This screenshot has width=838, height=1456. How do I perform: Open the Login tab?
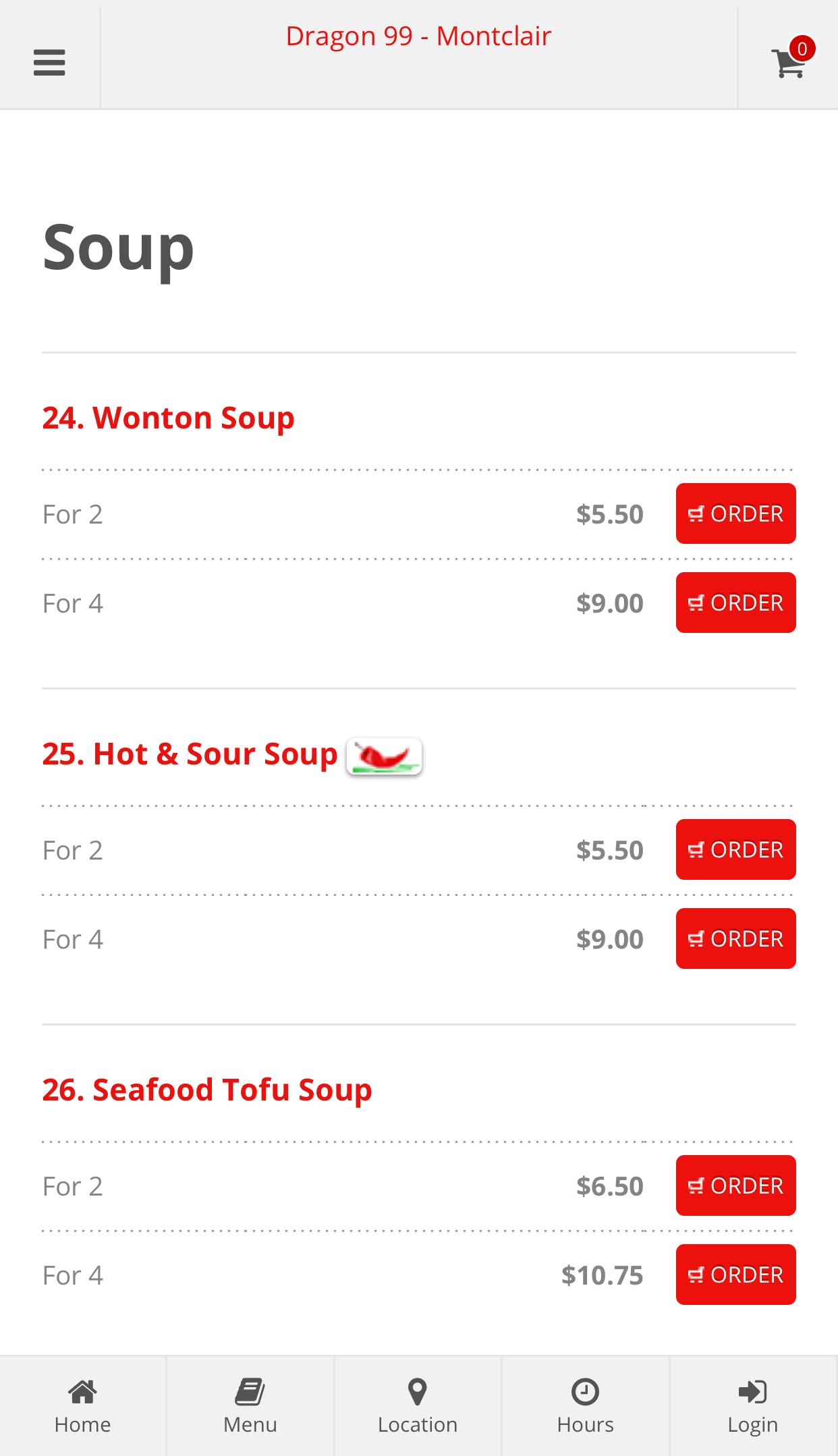[753, 1406]
